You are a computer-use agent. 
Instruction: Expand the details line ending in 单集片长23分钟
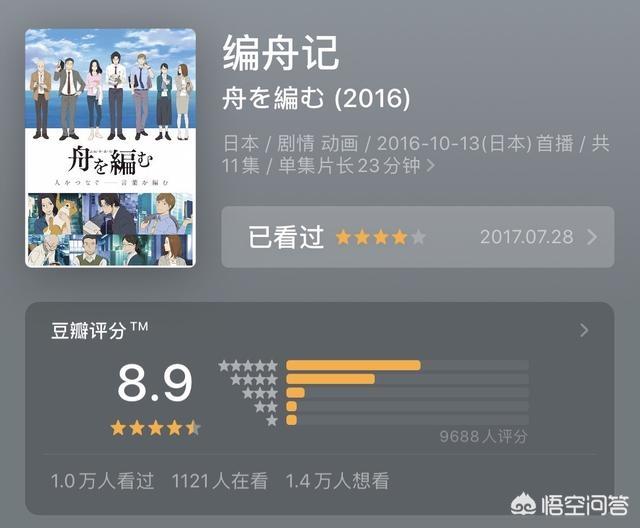pos(431,166)
